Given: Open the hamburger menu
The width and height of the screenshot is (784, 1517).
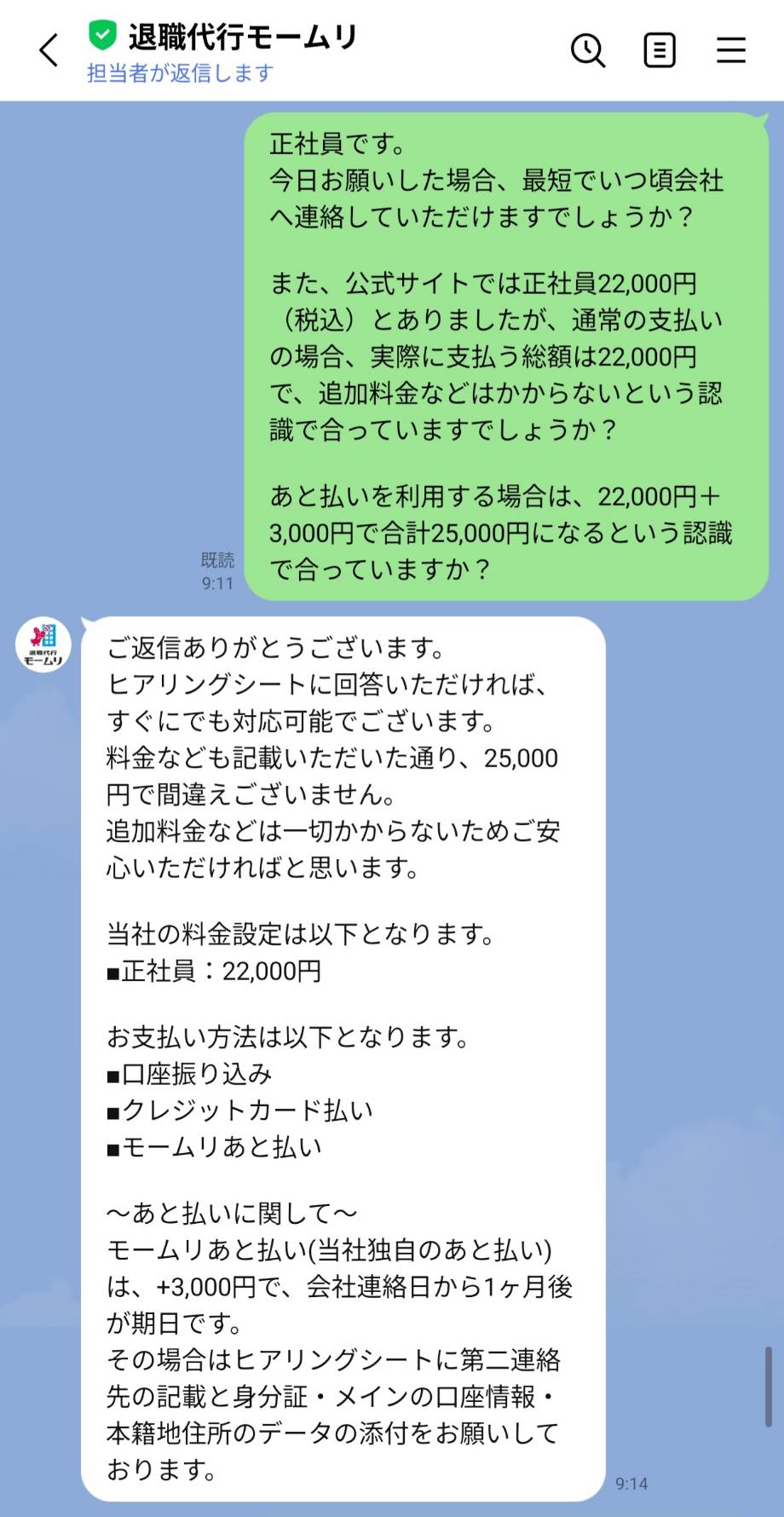Looking at the screenshot, I should point(731,50).
